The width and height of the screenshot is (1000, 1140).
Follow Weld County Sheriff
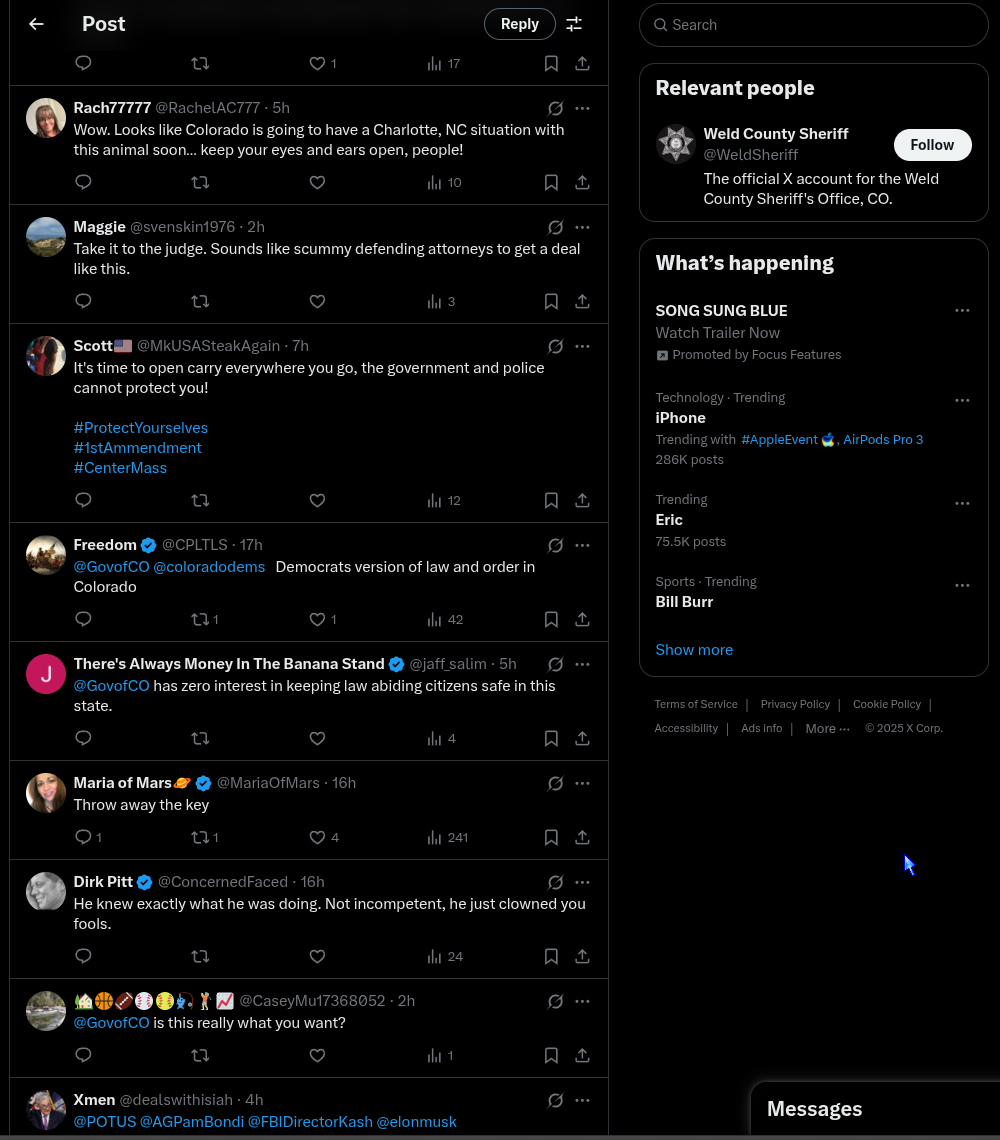point(931,145)
